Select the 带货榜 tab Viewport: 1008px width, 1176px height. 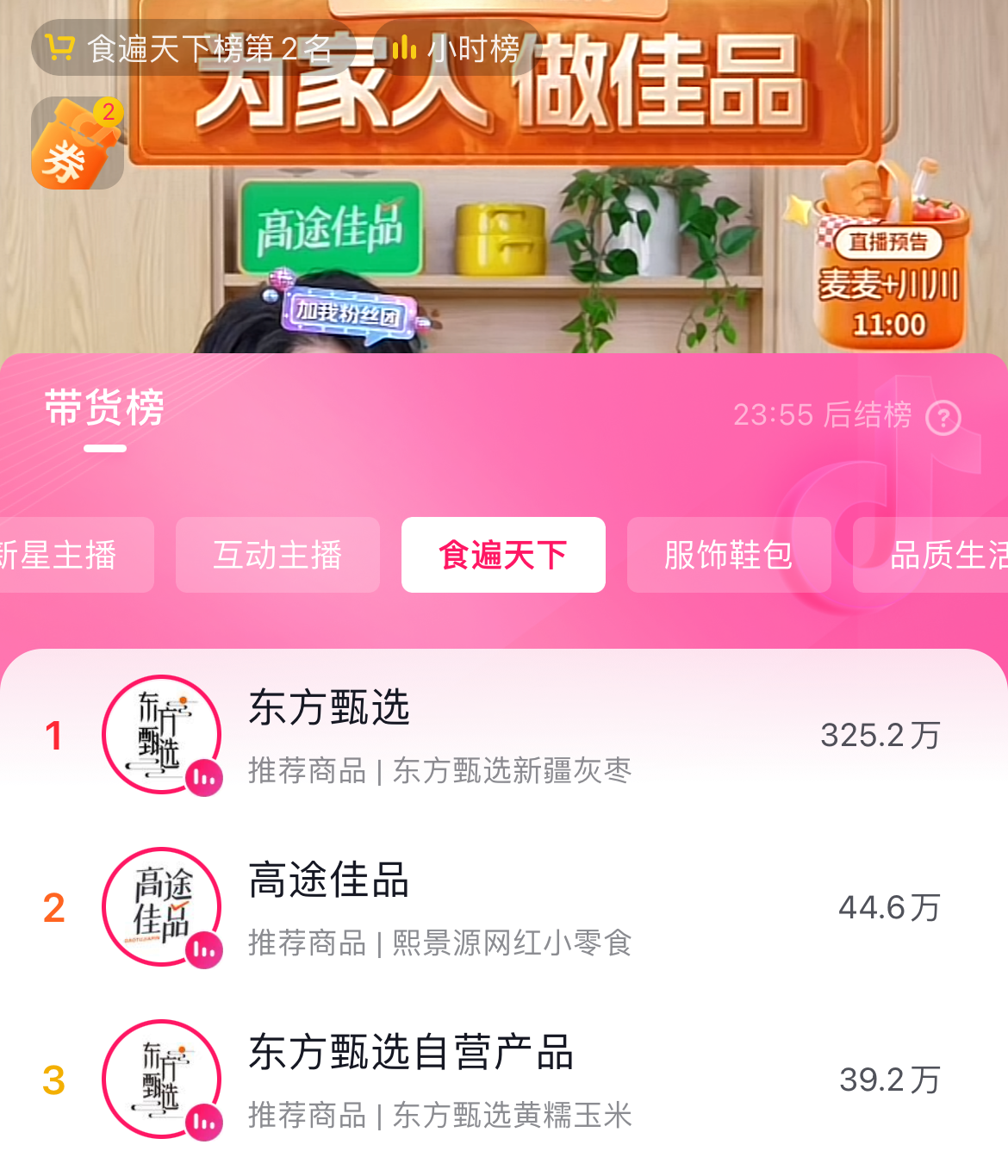[x=104, y=408]
